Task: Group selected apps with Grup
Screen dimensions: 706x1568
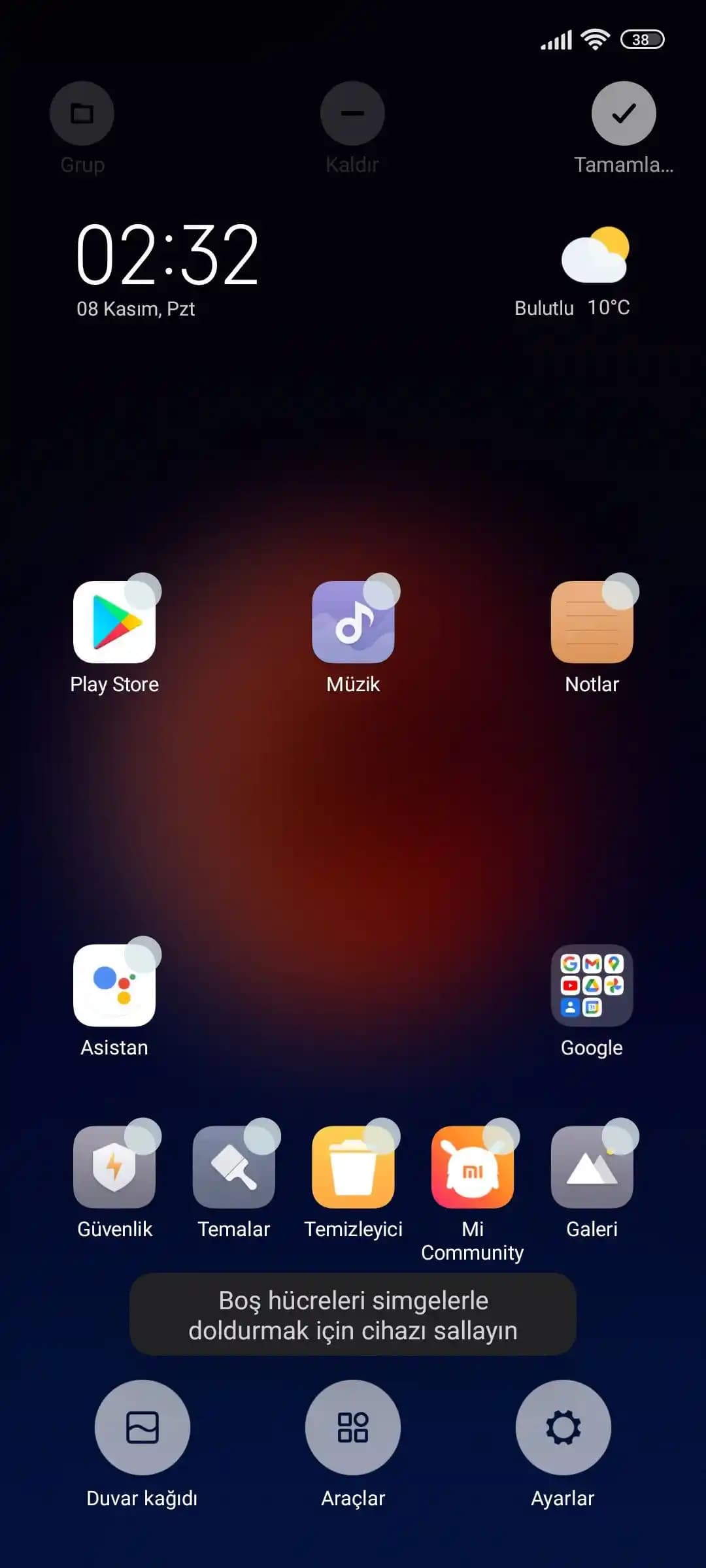Action: (x=82, y=112)
